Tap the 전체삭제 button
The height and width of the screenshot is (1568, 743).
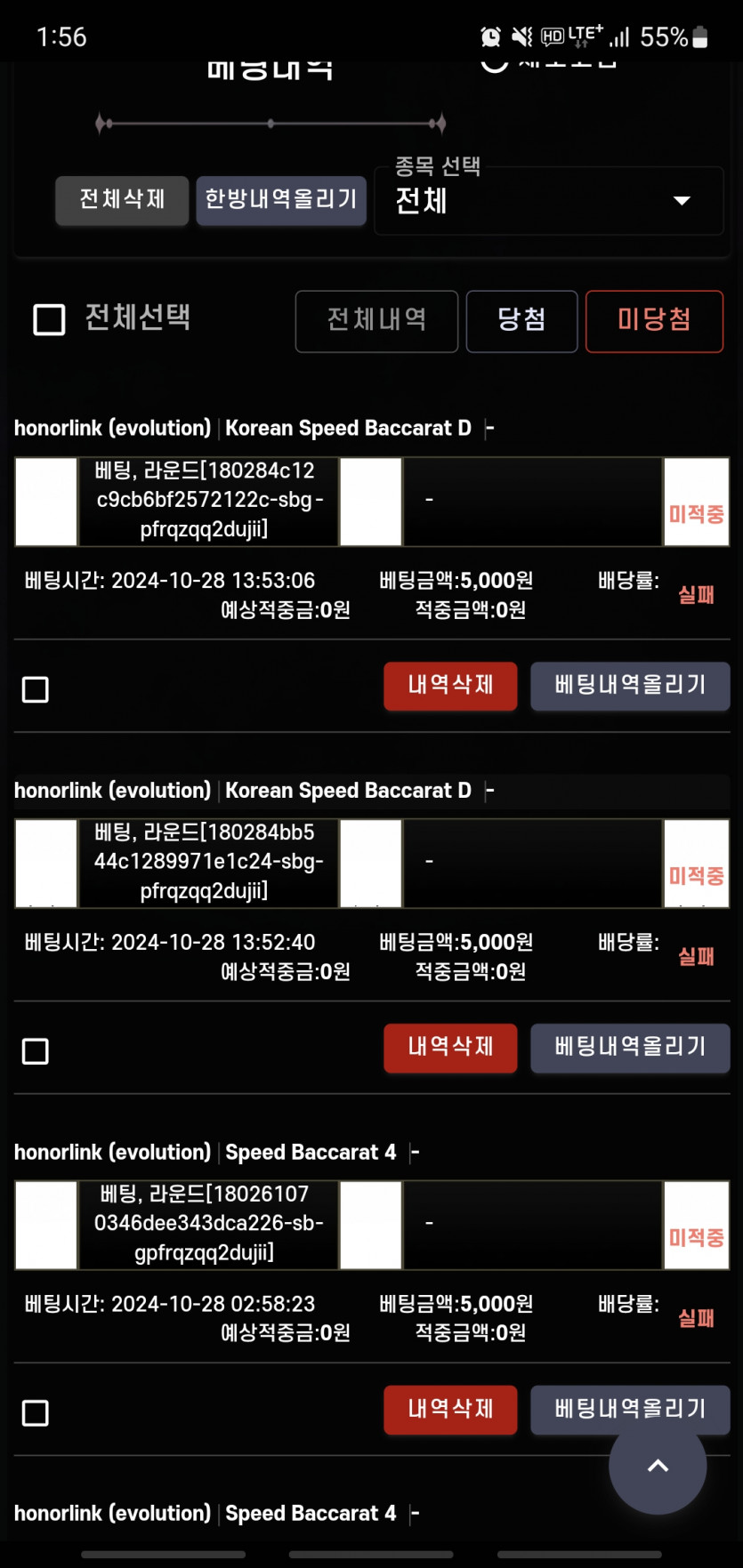(122, 199)
